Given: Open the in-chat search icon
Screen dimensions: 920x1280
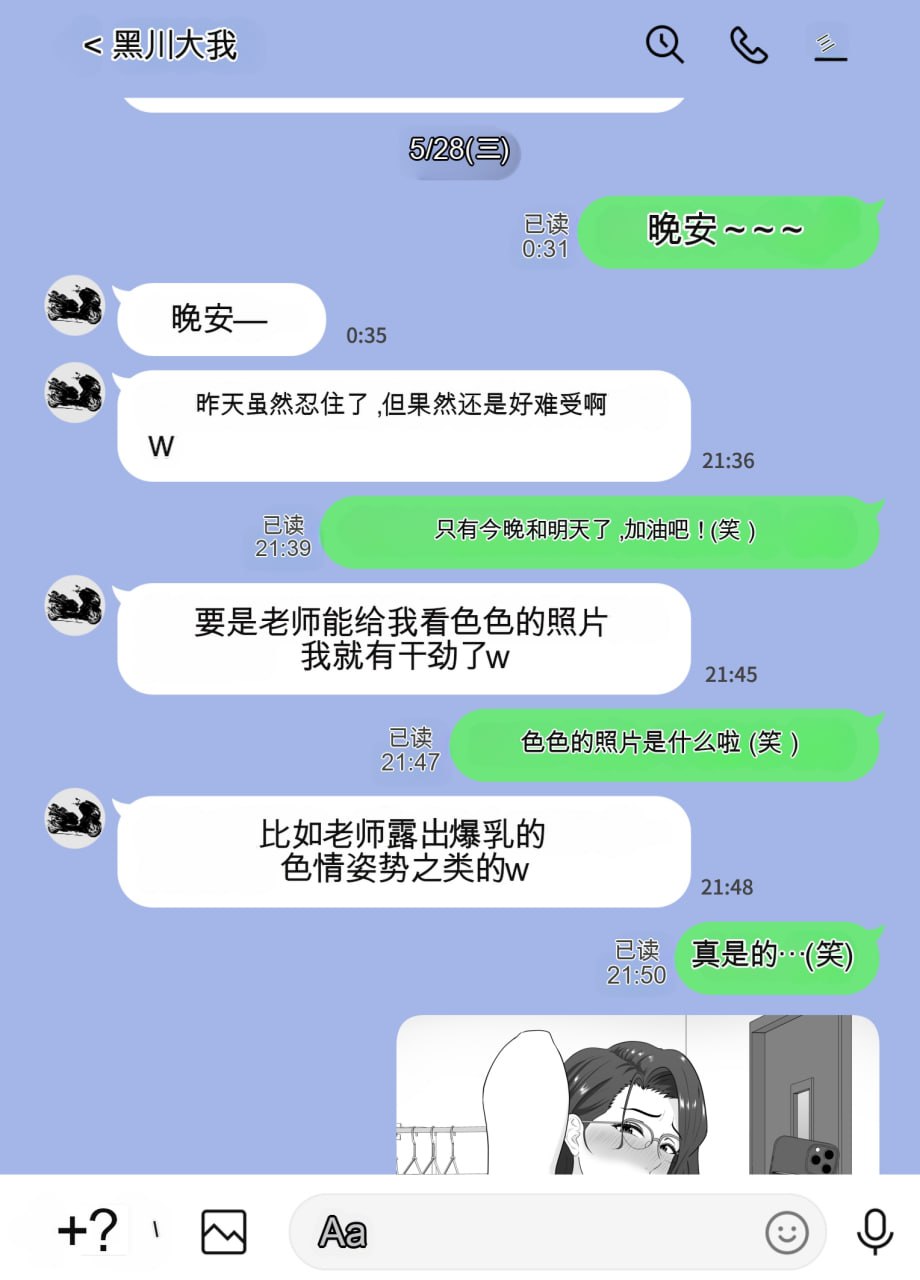Looking at the screenshot, I should [x=664, y=45].
